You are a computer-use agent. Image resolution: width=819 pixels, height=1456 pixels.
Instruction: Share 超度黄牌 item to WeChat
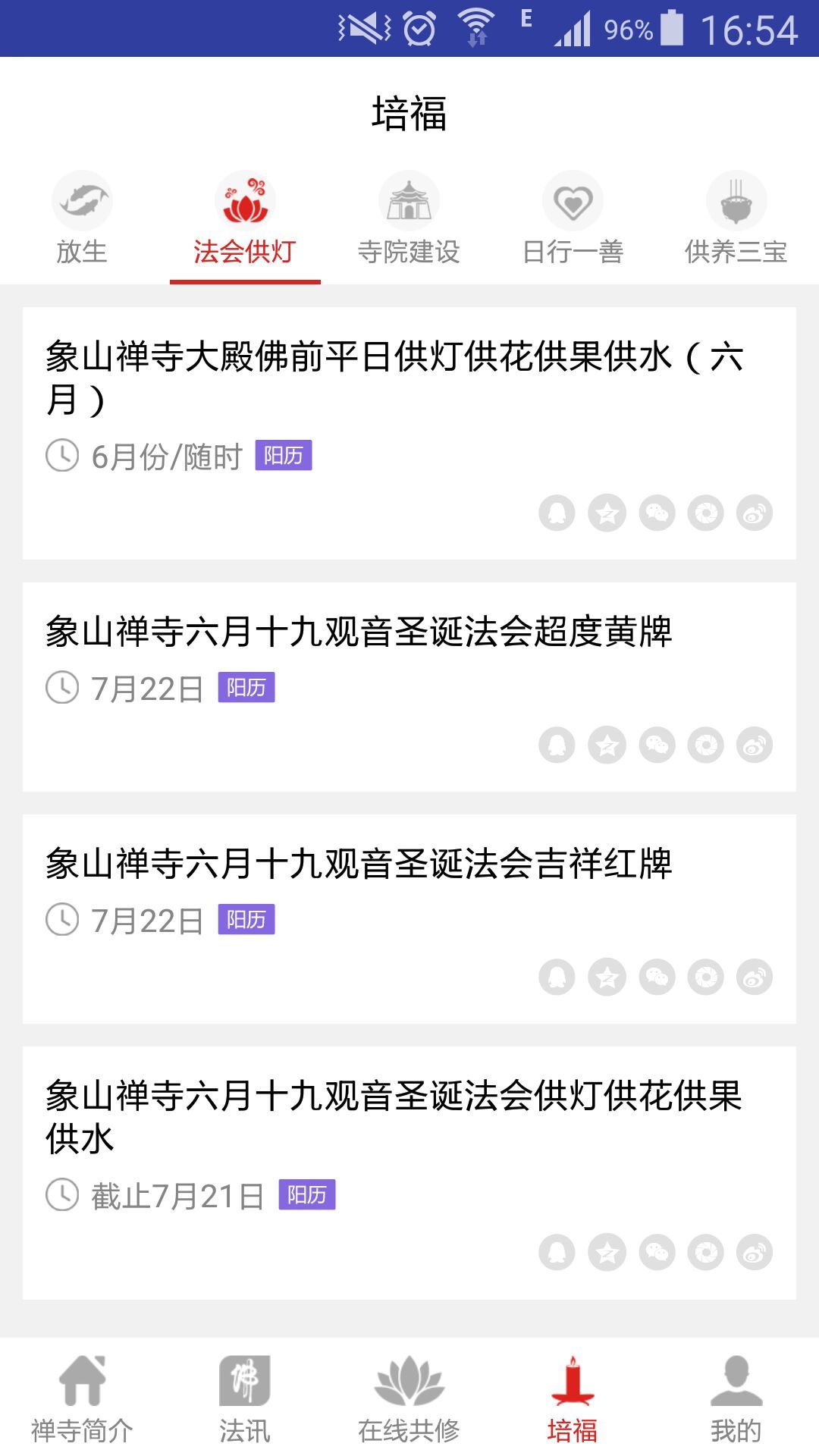[x=657, y=745]
